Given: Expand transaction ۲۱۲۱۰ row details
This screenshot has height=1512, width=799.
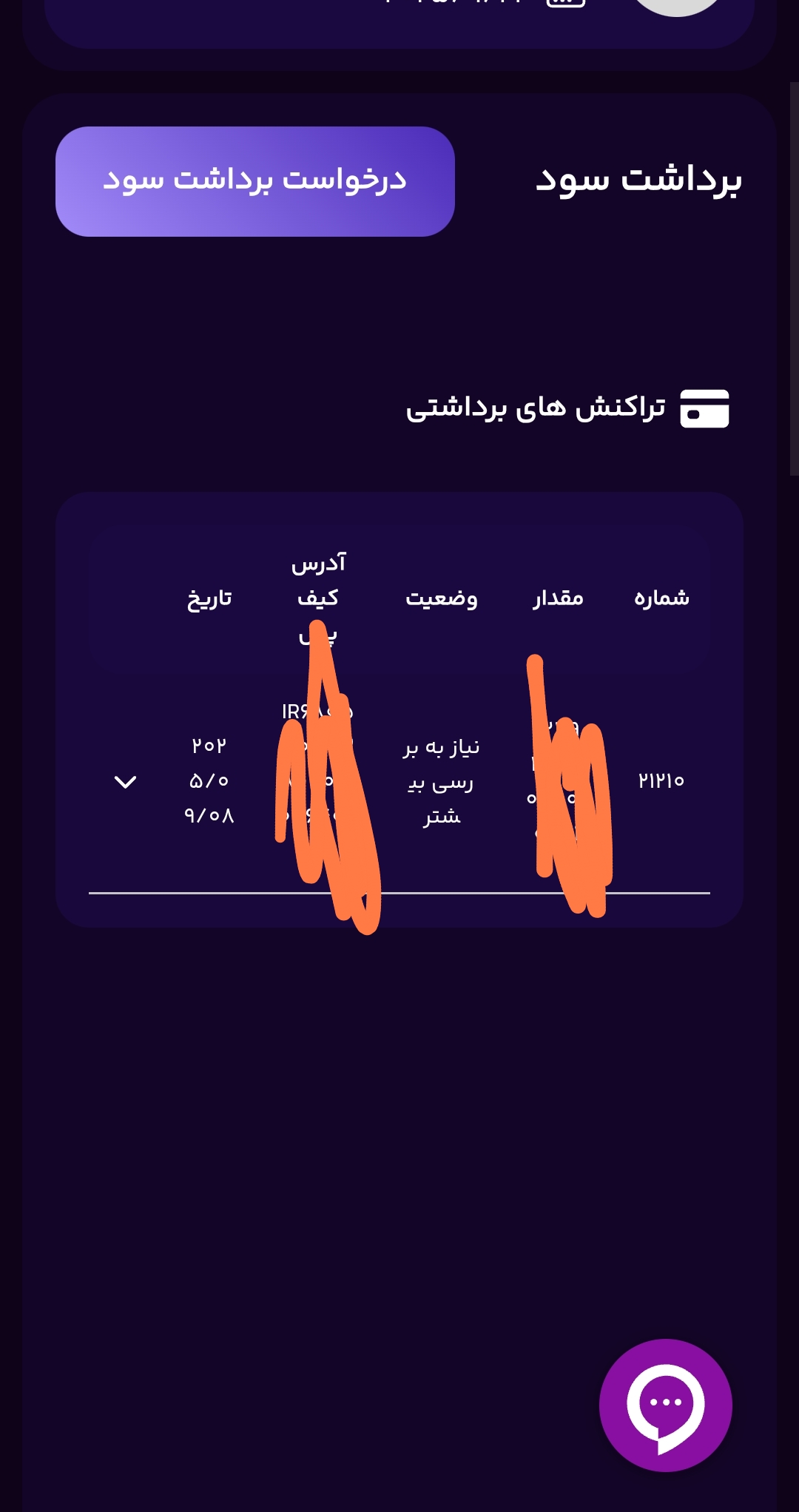Looking at the screenshot, I should [126, 781].
